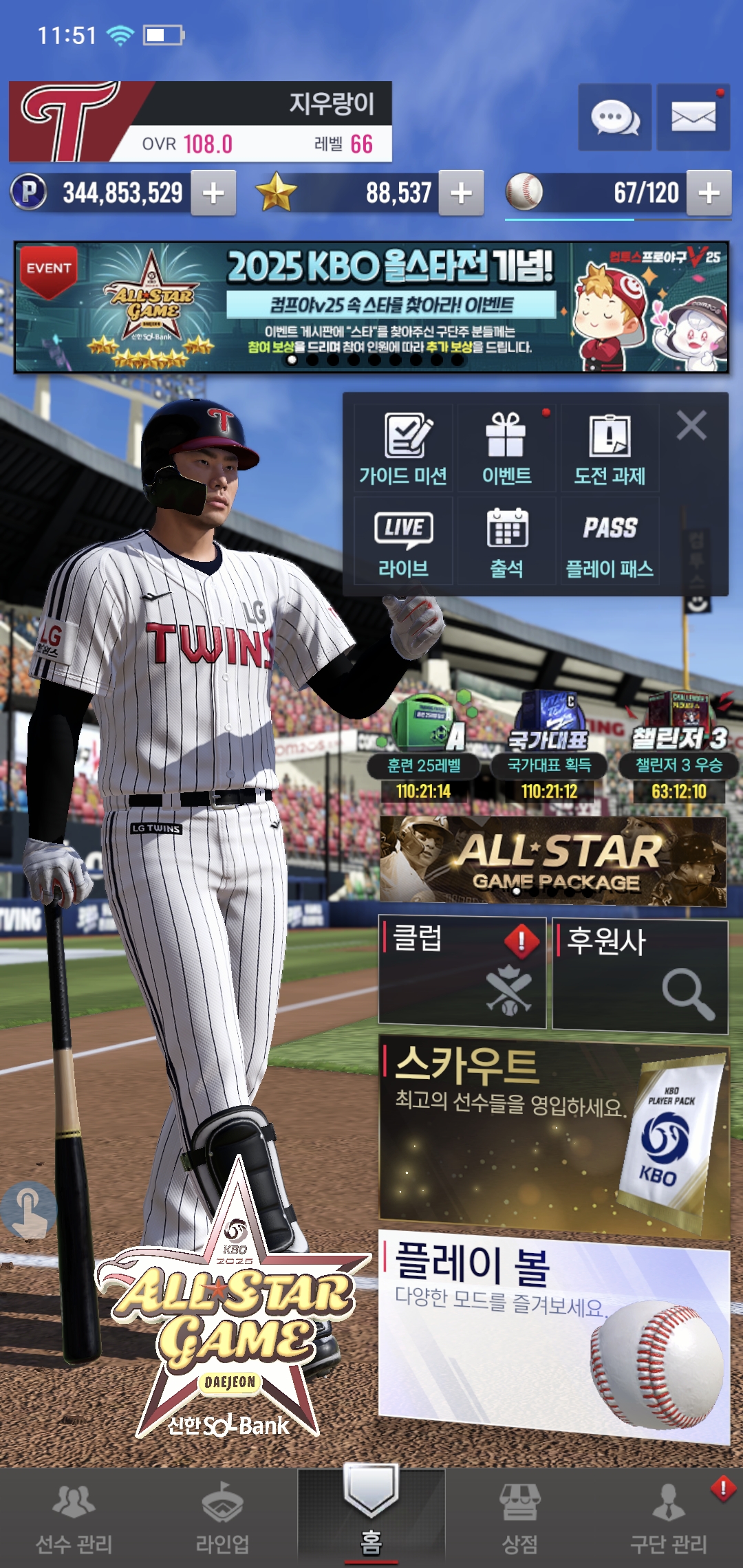Open 라이브 menu
This screenshot has height=1568, width=743.
click(x=404, y=542)
